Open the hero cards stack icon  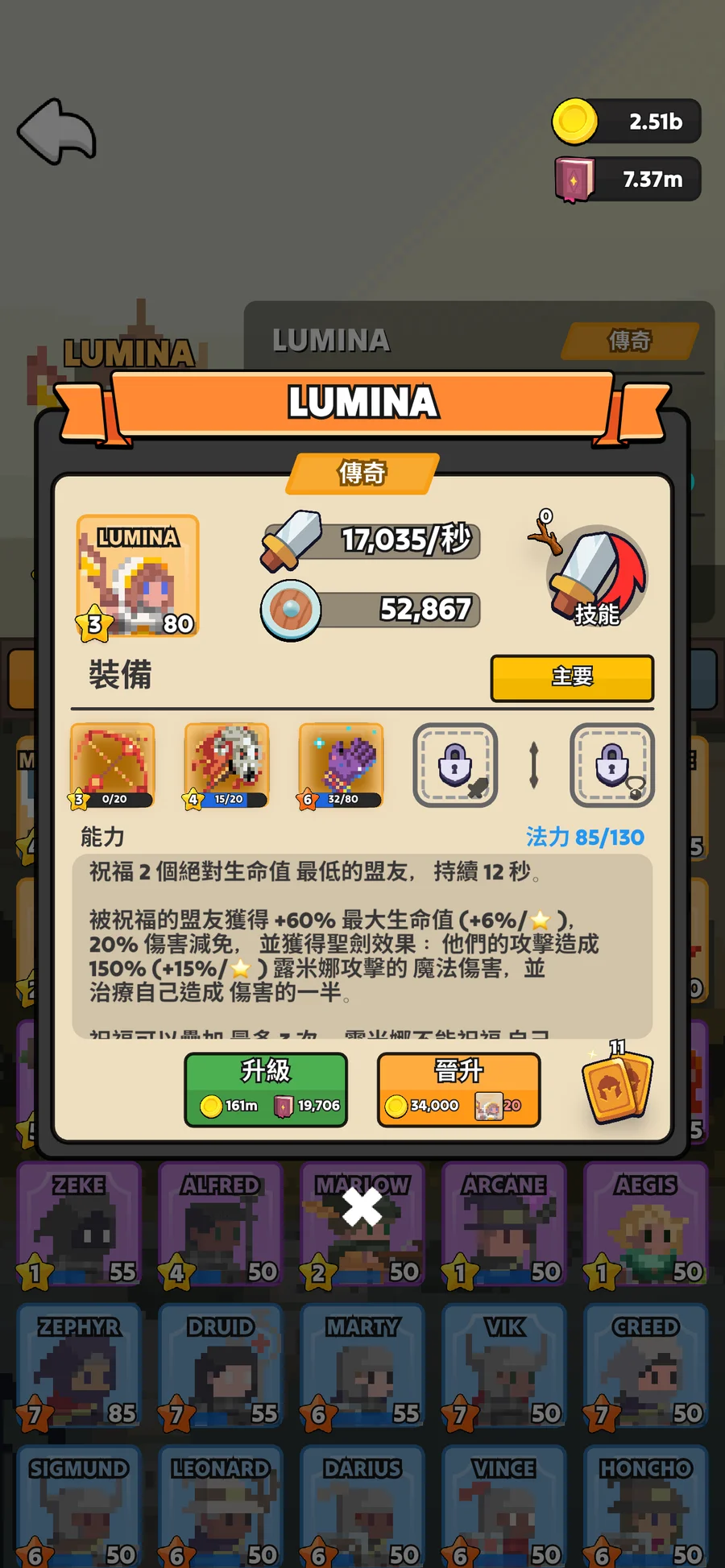[x=617, y=1087]
